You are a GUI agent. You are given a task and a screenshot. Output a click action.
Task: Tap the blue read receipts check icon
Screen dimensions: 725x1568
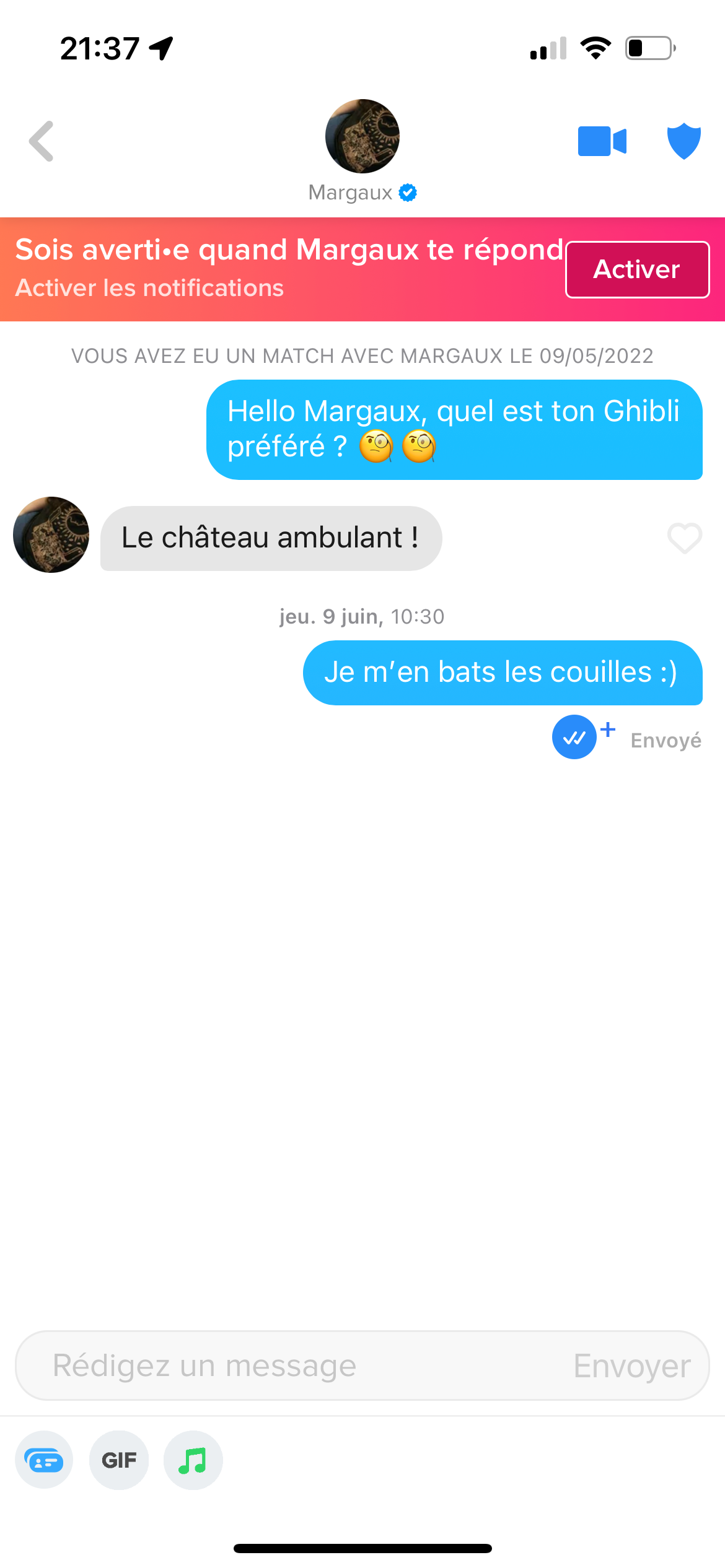(574, 737)
